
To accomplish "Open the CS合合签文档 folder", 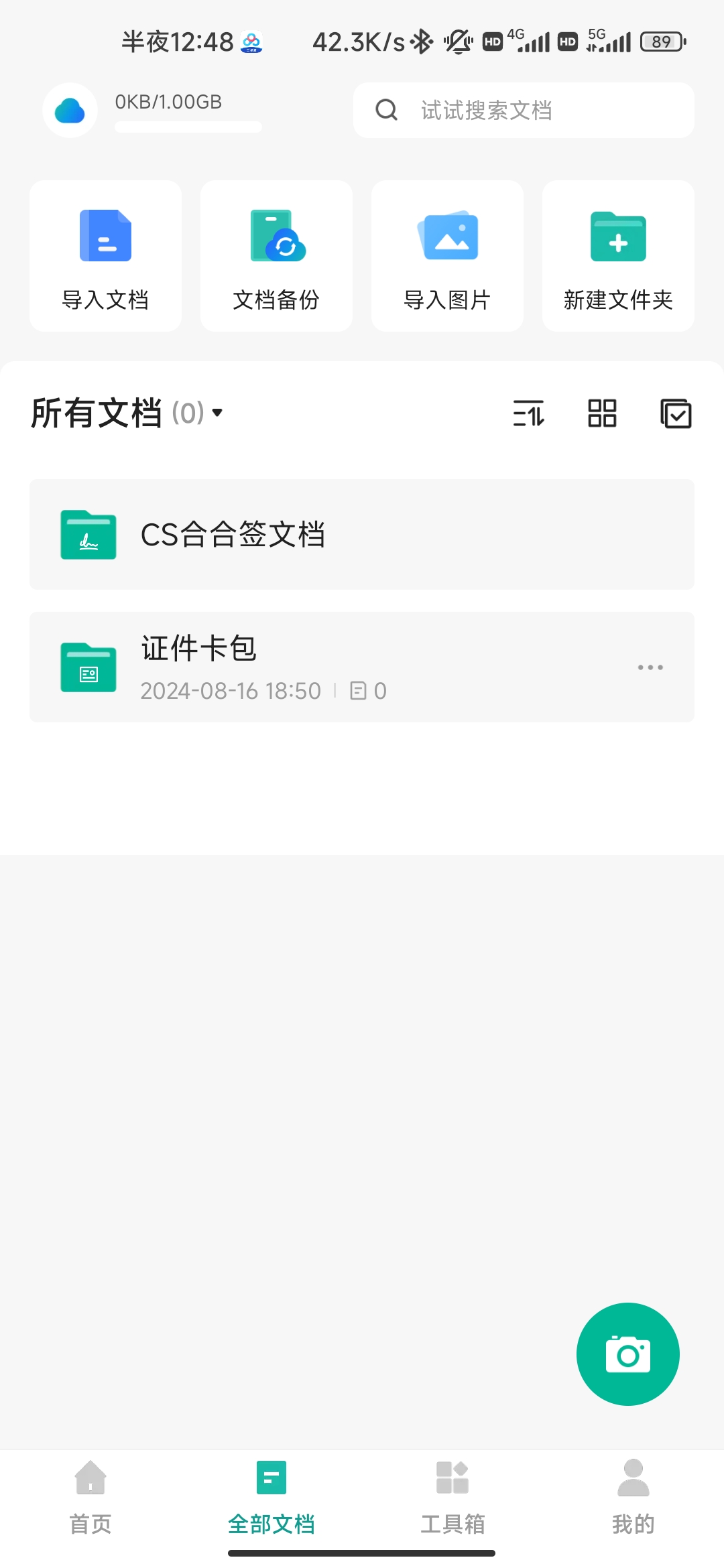I will 362,535.
